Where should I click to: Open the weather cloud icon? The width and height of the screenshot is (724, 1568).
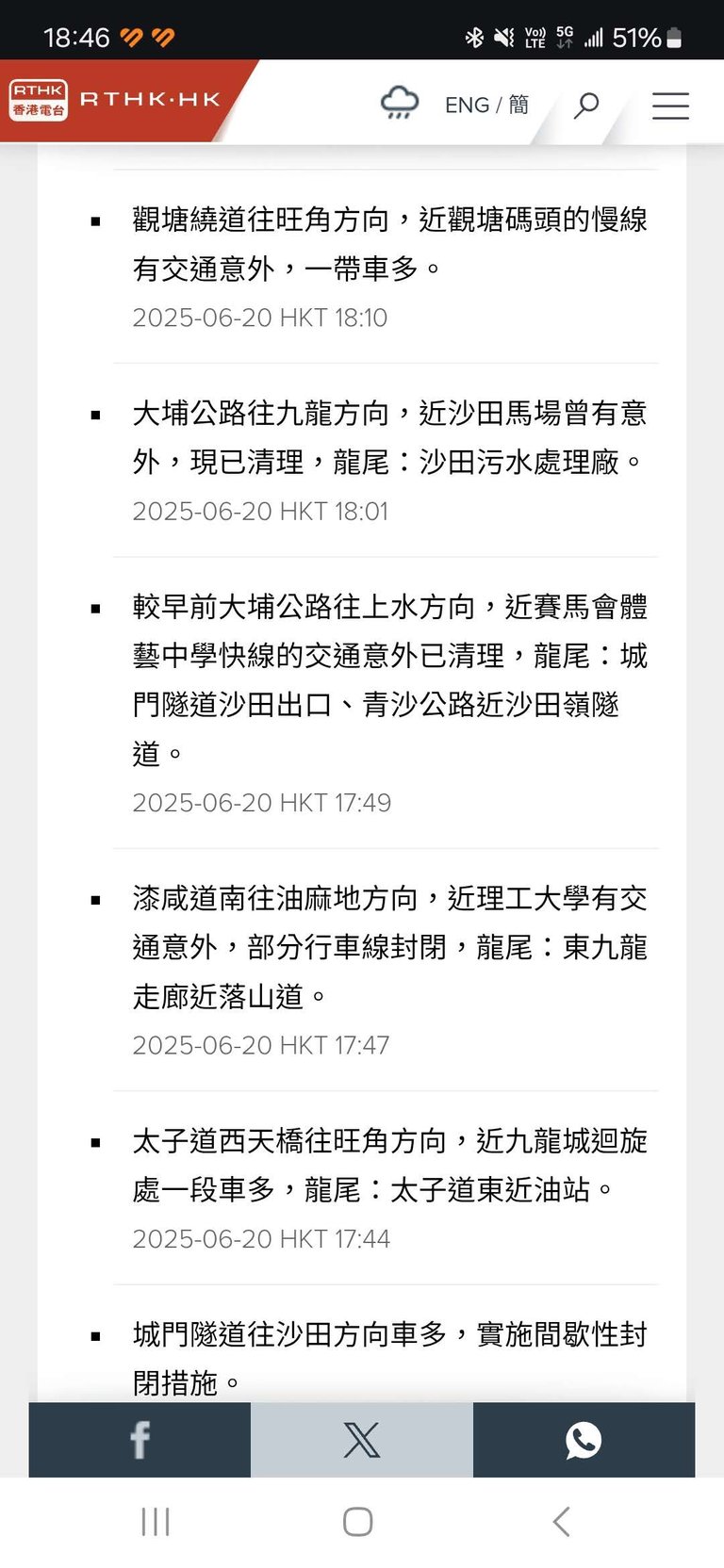(399, 103)
